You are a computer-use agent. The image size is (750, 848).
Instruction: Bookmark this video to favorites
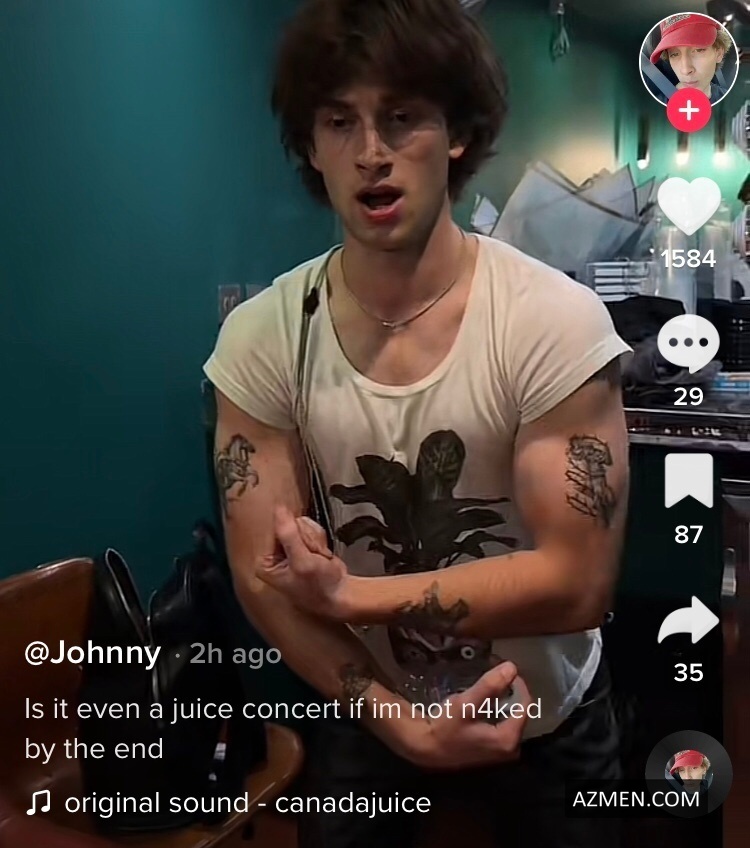pyautogui.click(x=688, y=482)
